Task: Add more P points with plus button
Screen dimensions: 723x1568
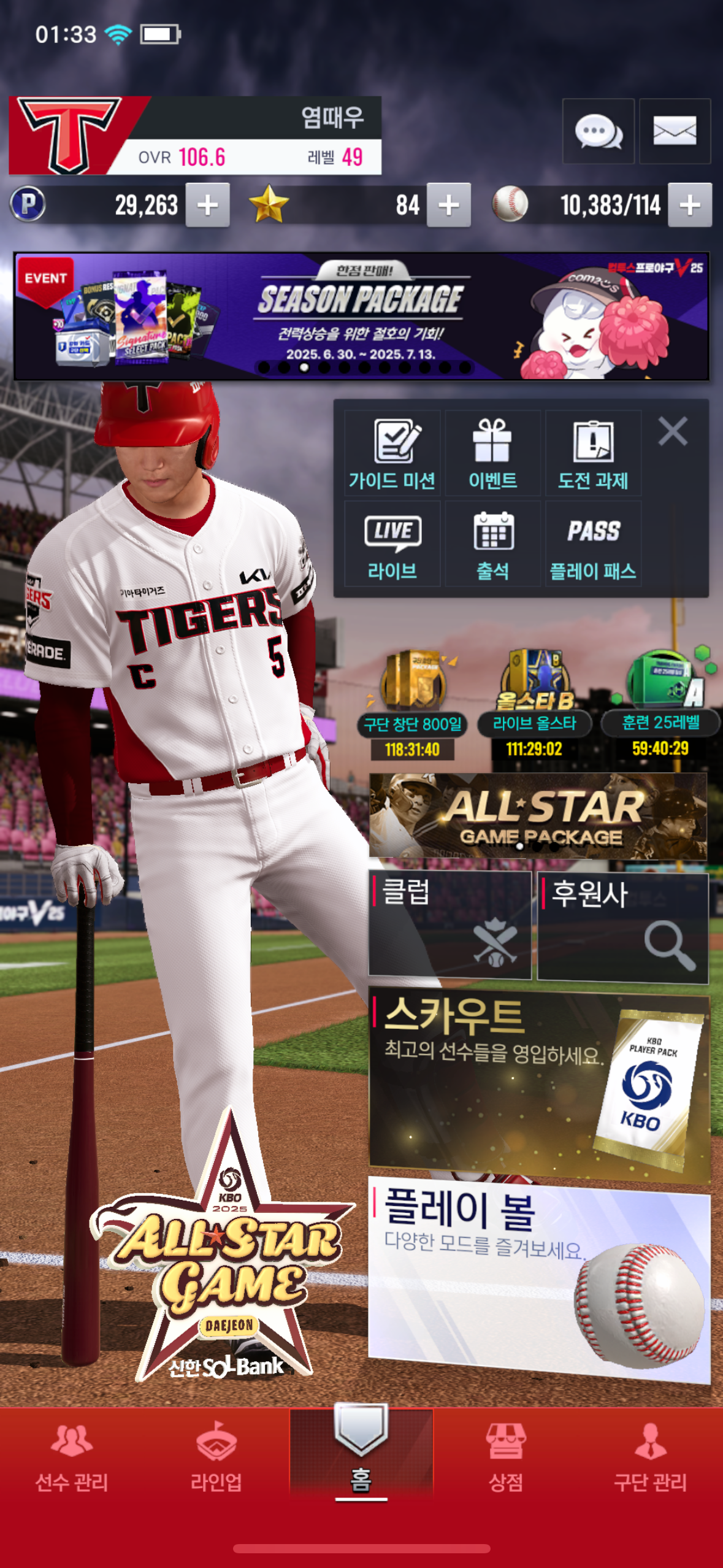Action: pyautogui.click(x=208, y=206)
